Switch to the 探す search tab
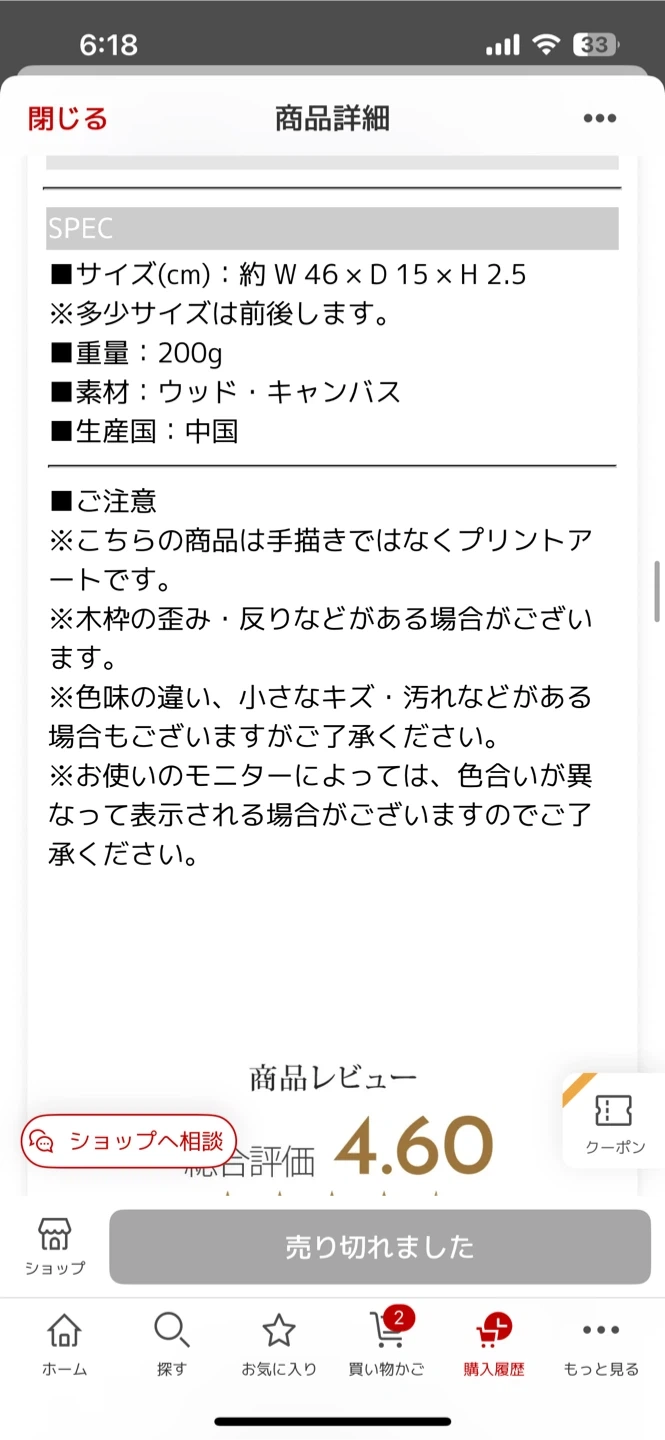Screen dimensions: 665x1440 pos(171,1345)
